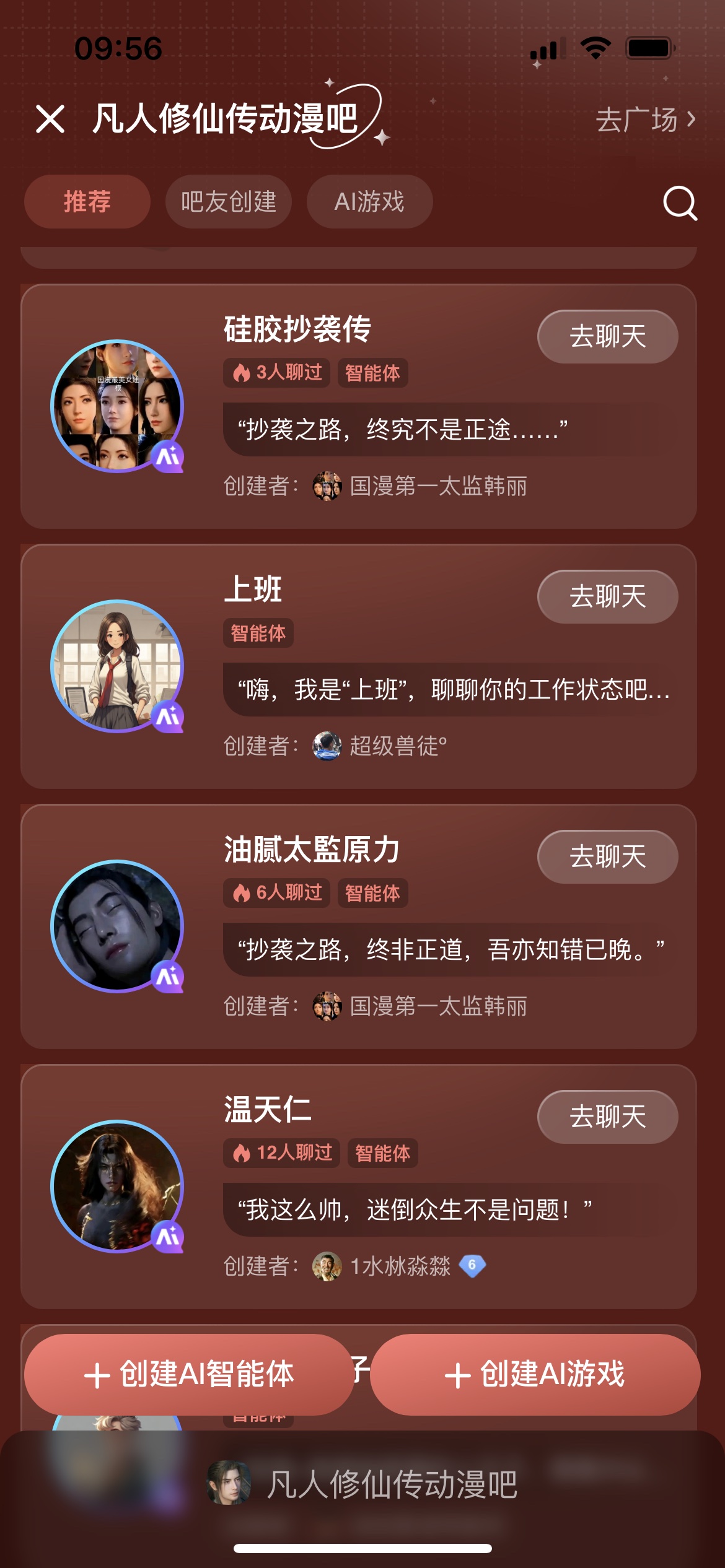This screenshot has width=725, height=1568.
Task: Close the 凡人修仙传动漫吧 page
Action: [x=50, y=119]
